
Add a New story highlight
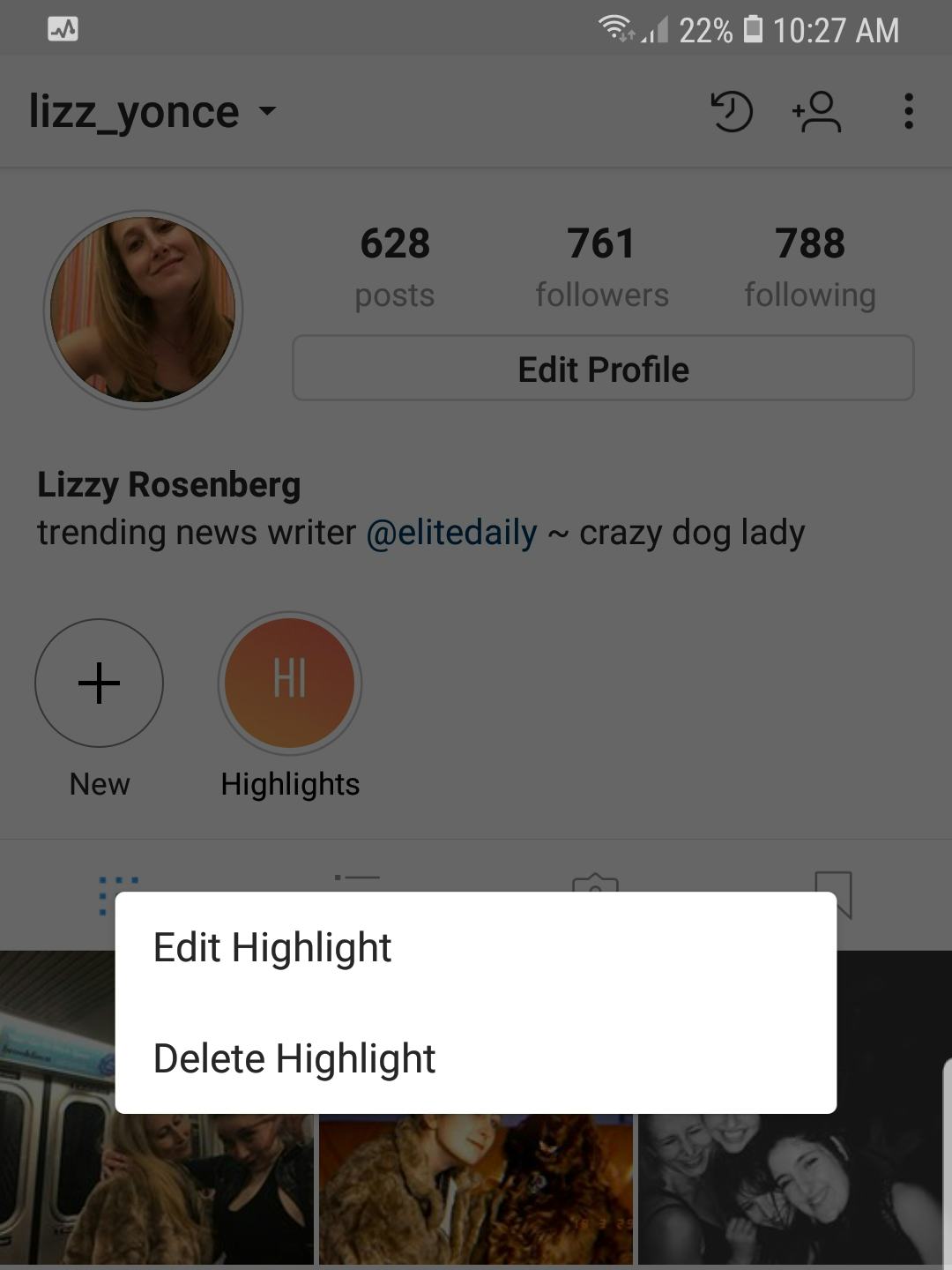click(100, 684)
